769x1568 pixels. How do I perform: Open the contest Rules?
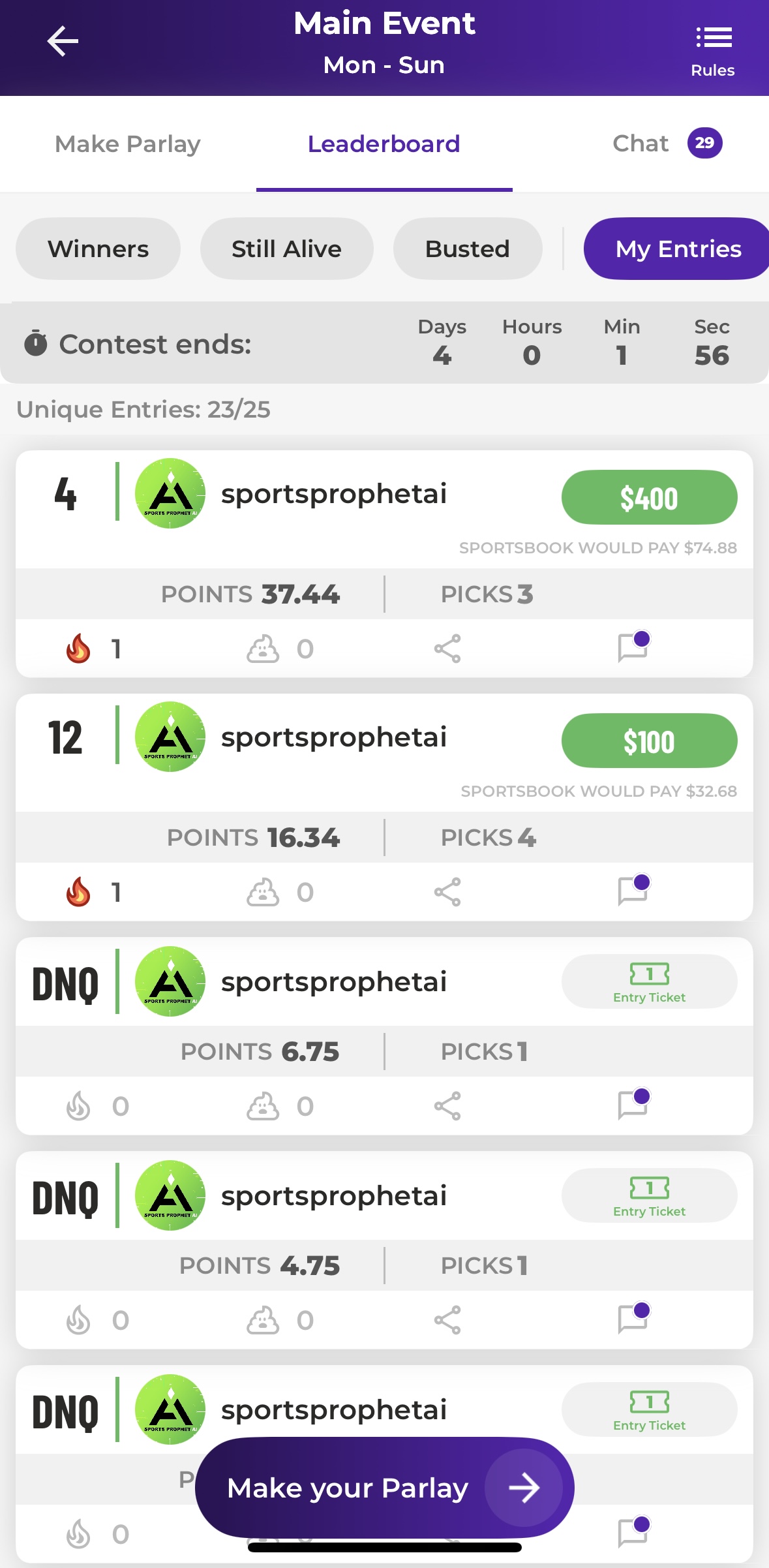(713, 52)
